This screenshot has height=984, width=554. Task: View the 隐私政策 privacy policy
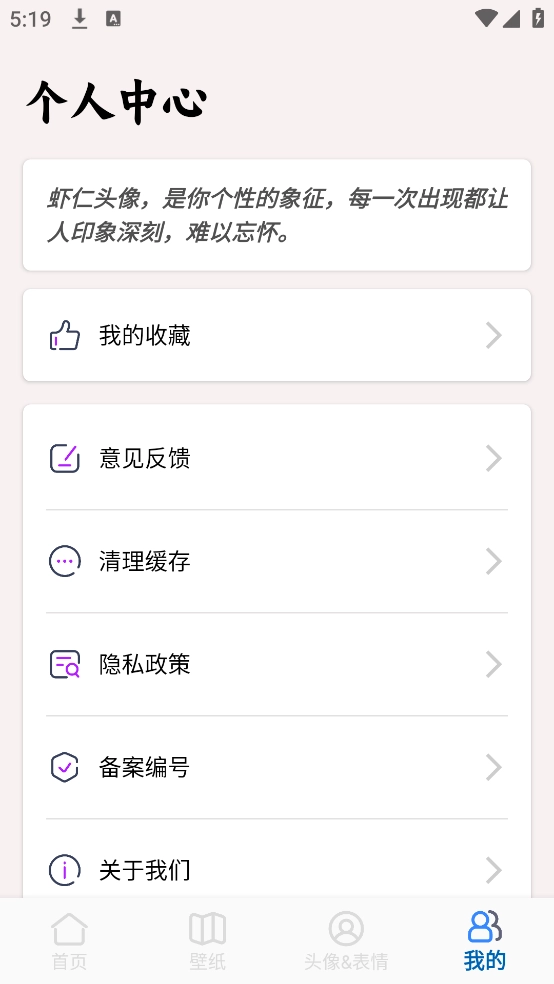277,664
